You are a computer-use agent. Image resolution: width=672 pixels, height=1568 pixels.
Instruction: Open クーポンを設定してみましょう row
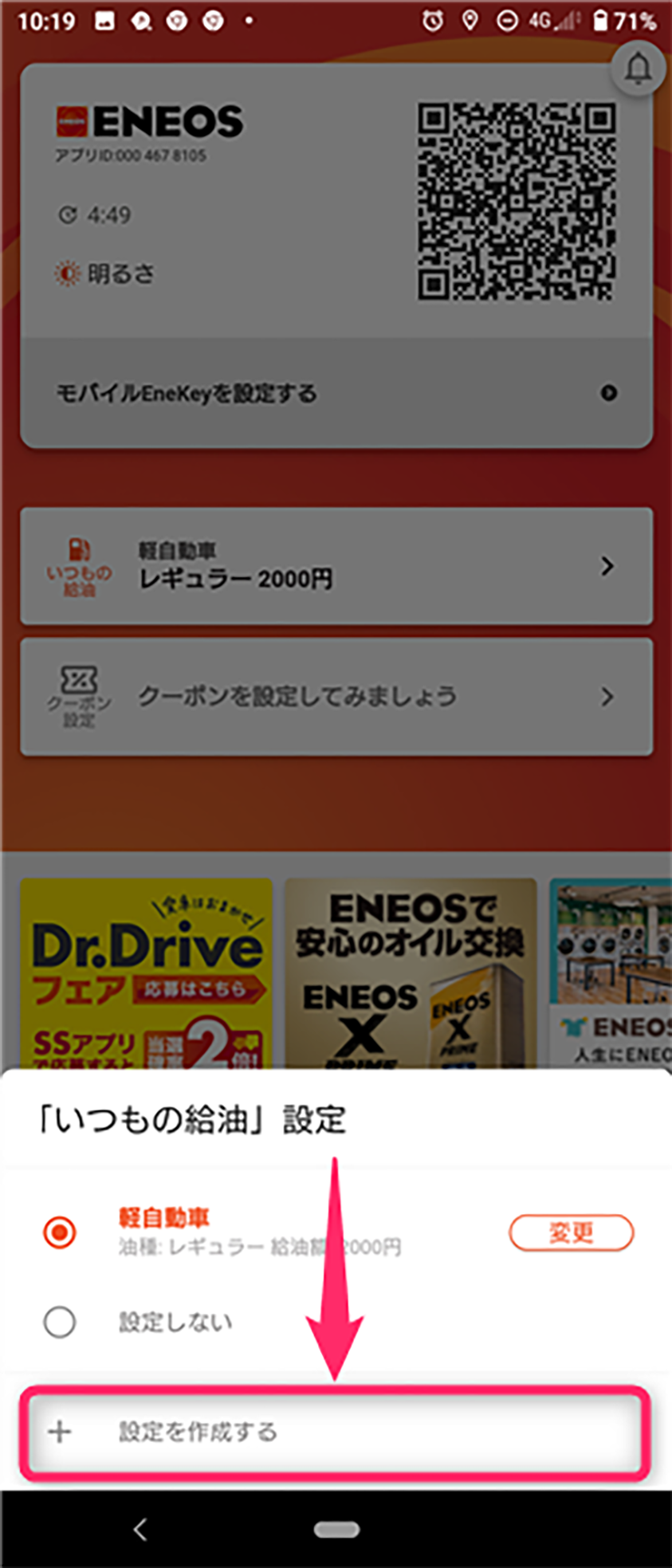[x=336, y=697]
